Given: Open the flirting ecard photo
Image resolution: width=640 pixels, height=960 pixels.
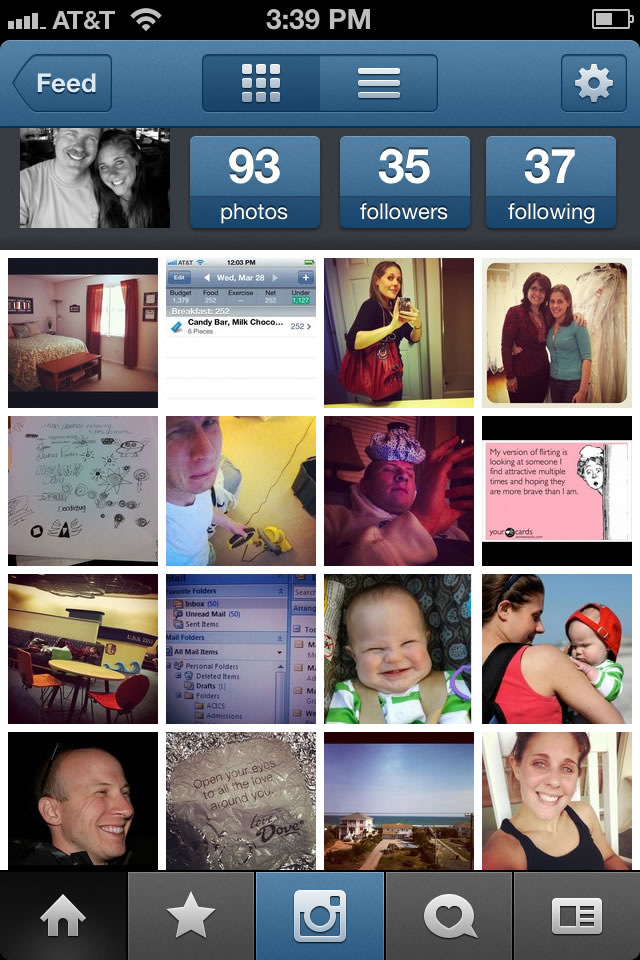Looking at the screenshot, I should click(x=557, y=491).
